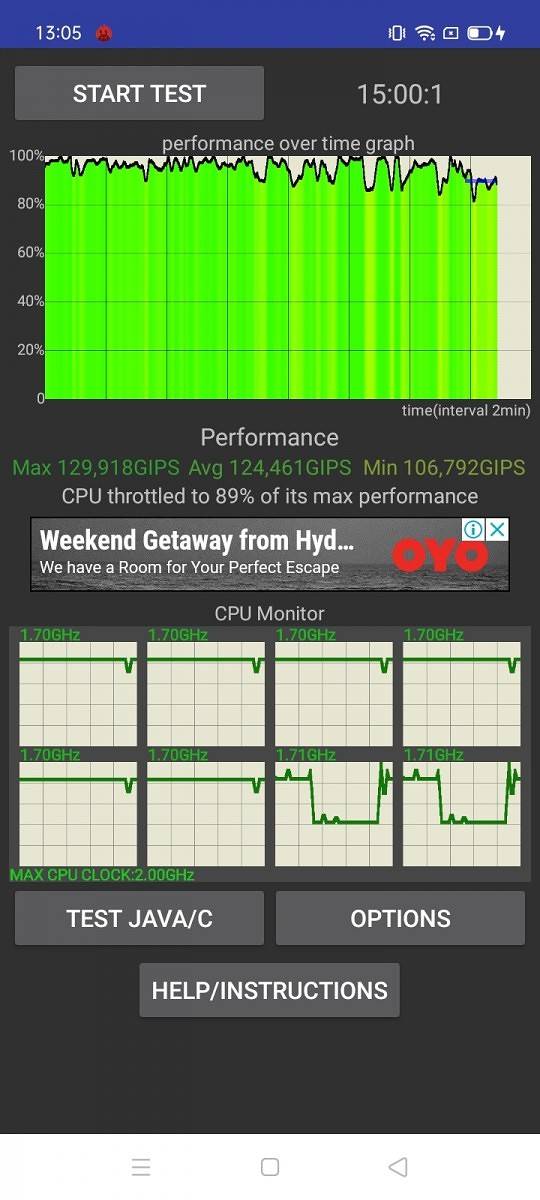The height and width of the screenshot is (1200, 540).
Task: Open TEST JAVA/C
Action: (139, 918)
